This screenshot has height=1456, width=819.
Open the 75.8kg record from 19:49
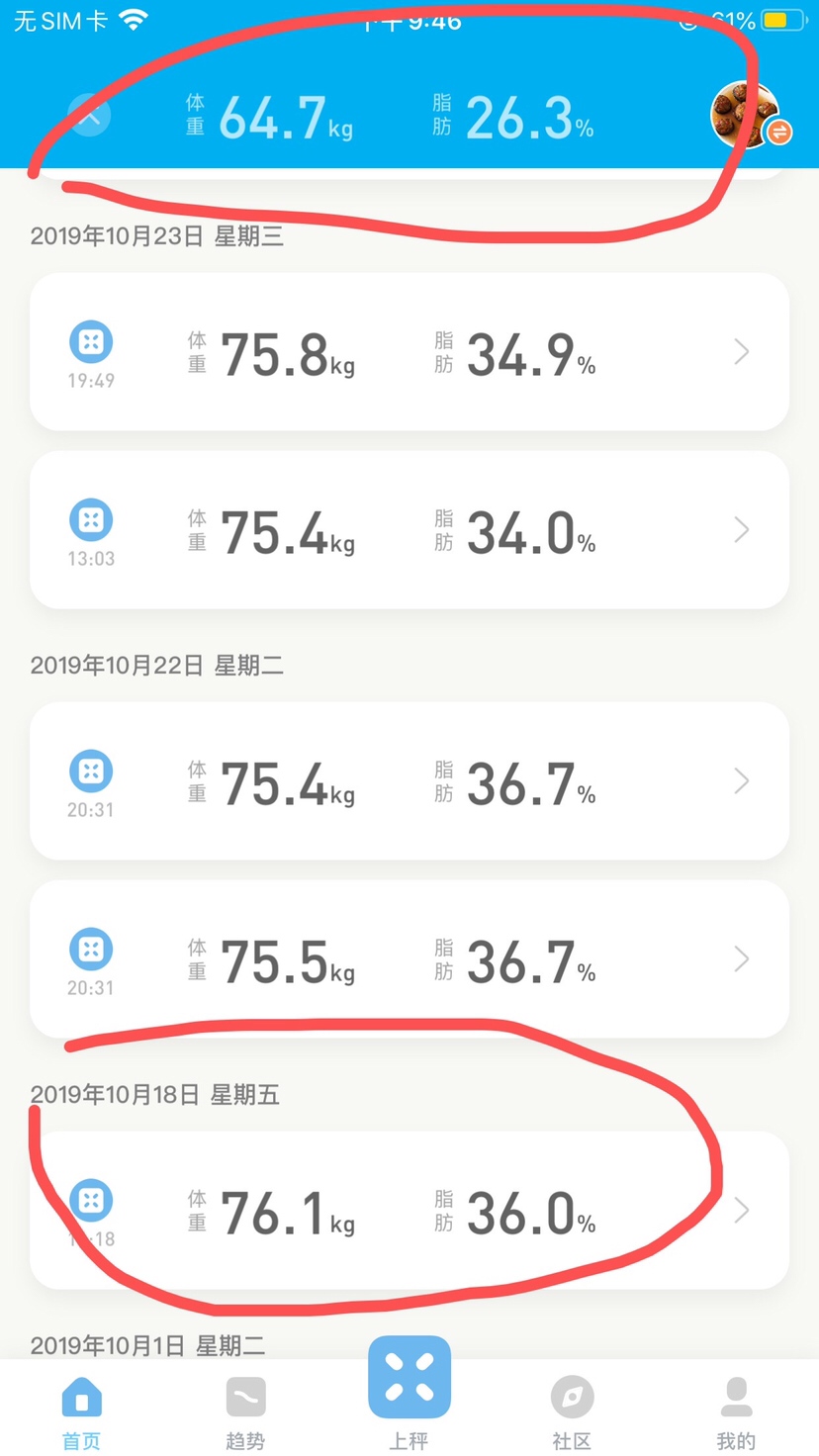click(x=409, y=352)
